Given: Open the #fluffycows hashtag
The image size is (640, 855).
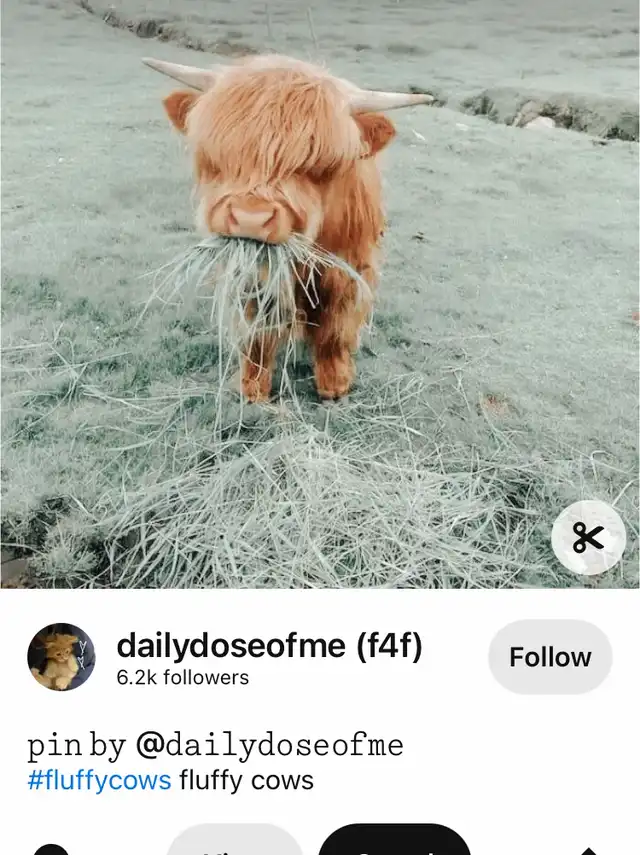Looking at the screenshot, I should coord(99,780).
